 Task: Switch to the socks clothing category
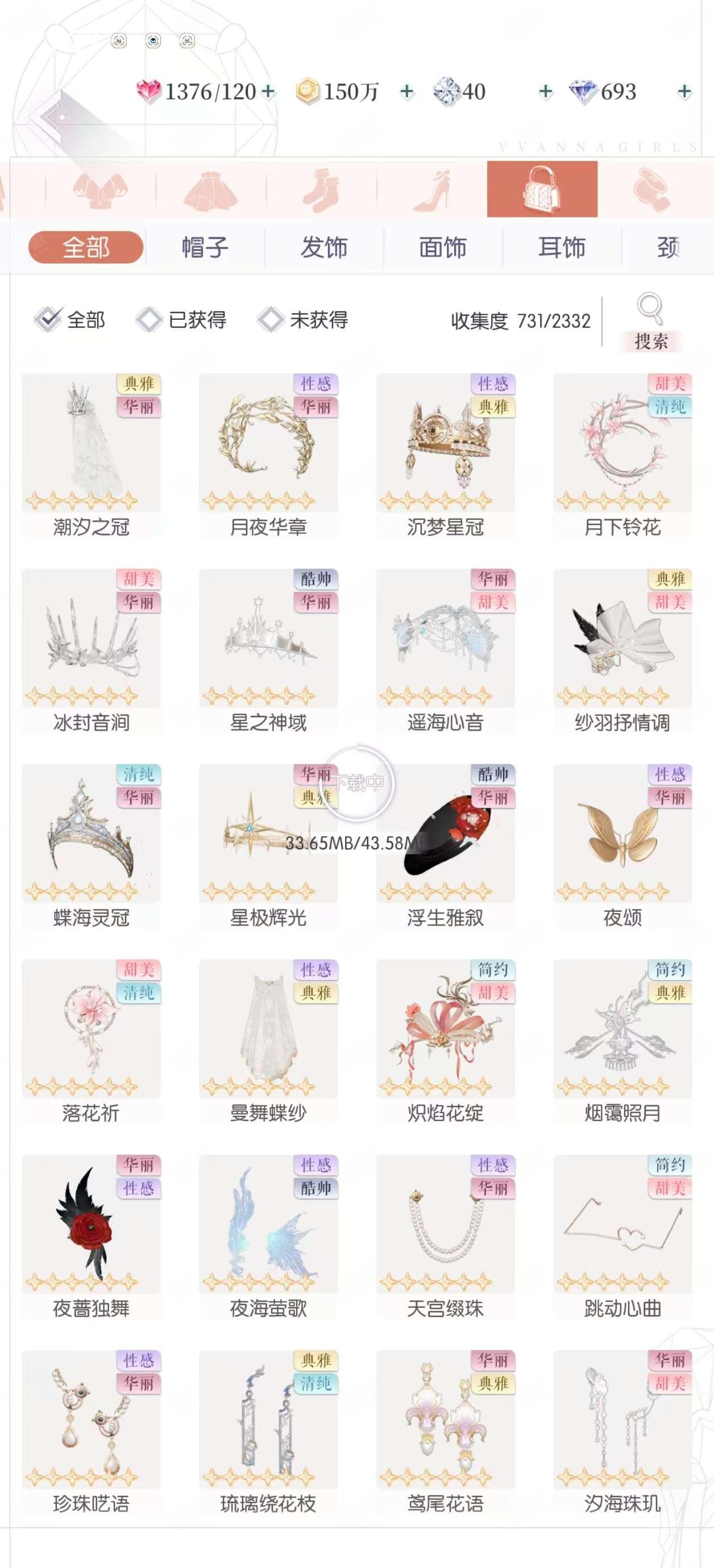[x=321, y=189]
